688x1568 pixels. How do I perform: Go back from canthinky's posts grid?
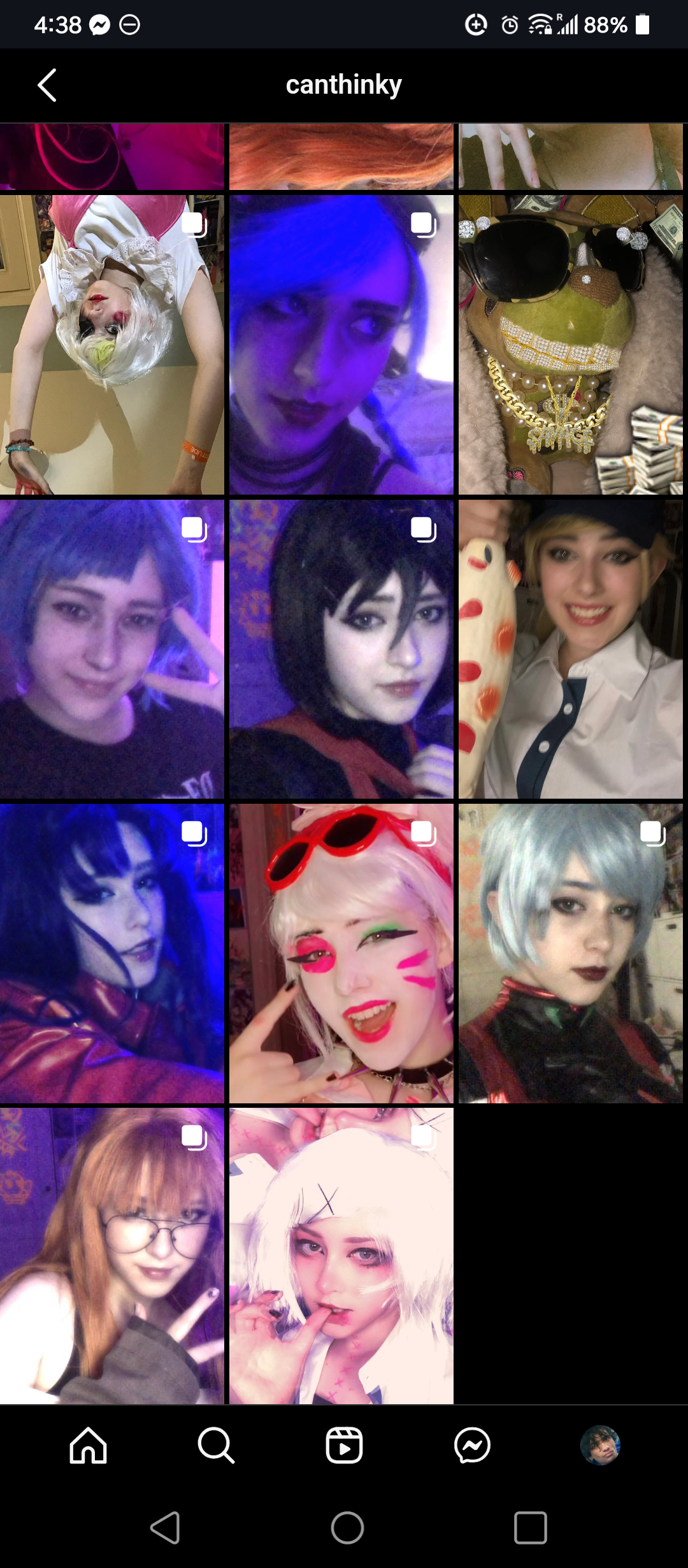(47, 85)
